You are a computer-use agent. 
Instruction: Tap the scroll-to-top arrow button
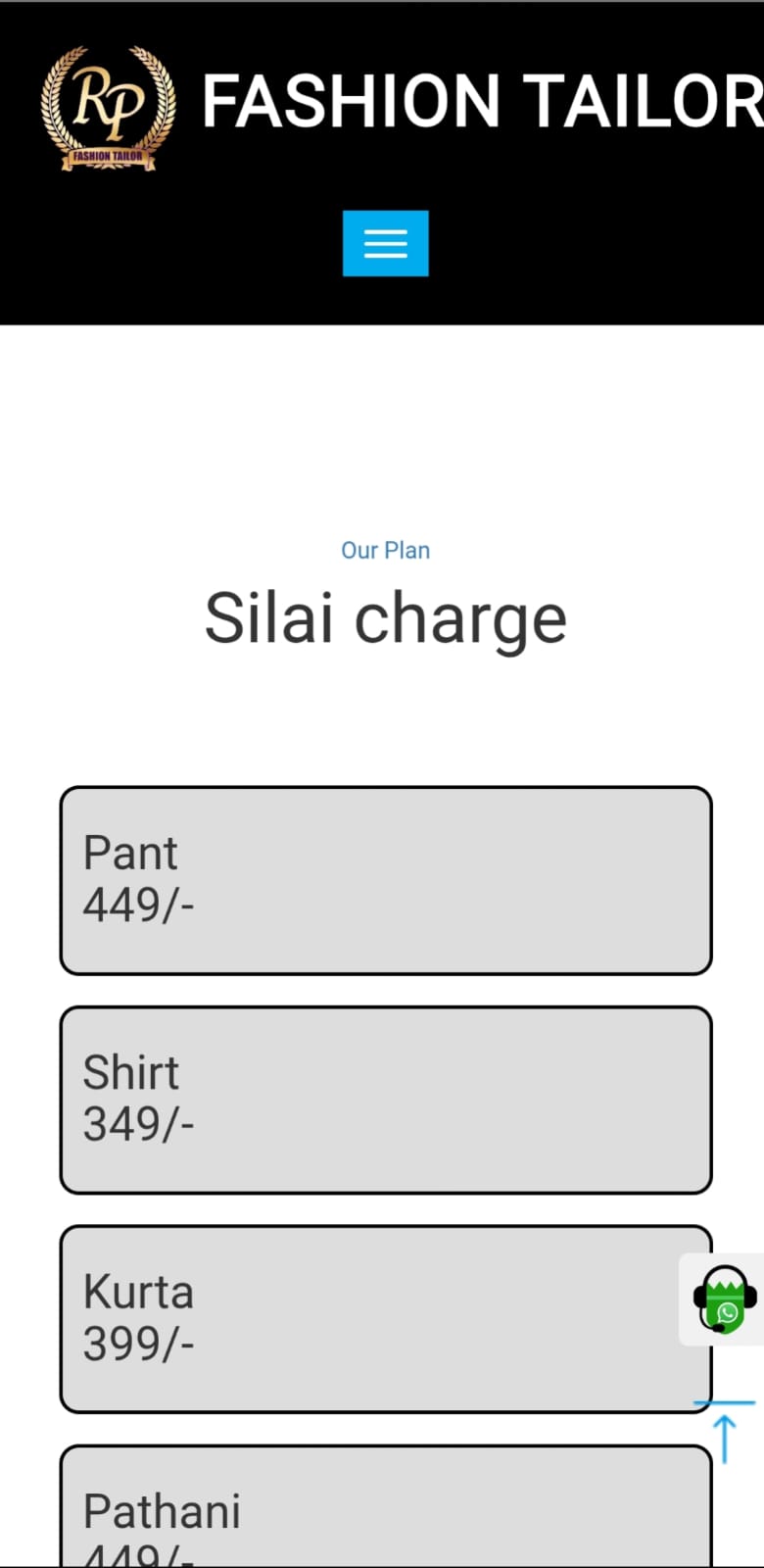pyautogui.click(x=724, y=1433)
